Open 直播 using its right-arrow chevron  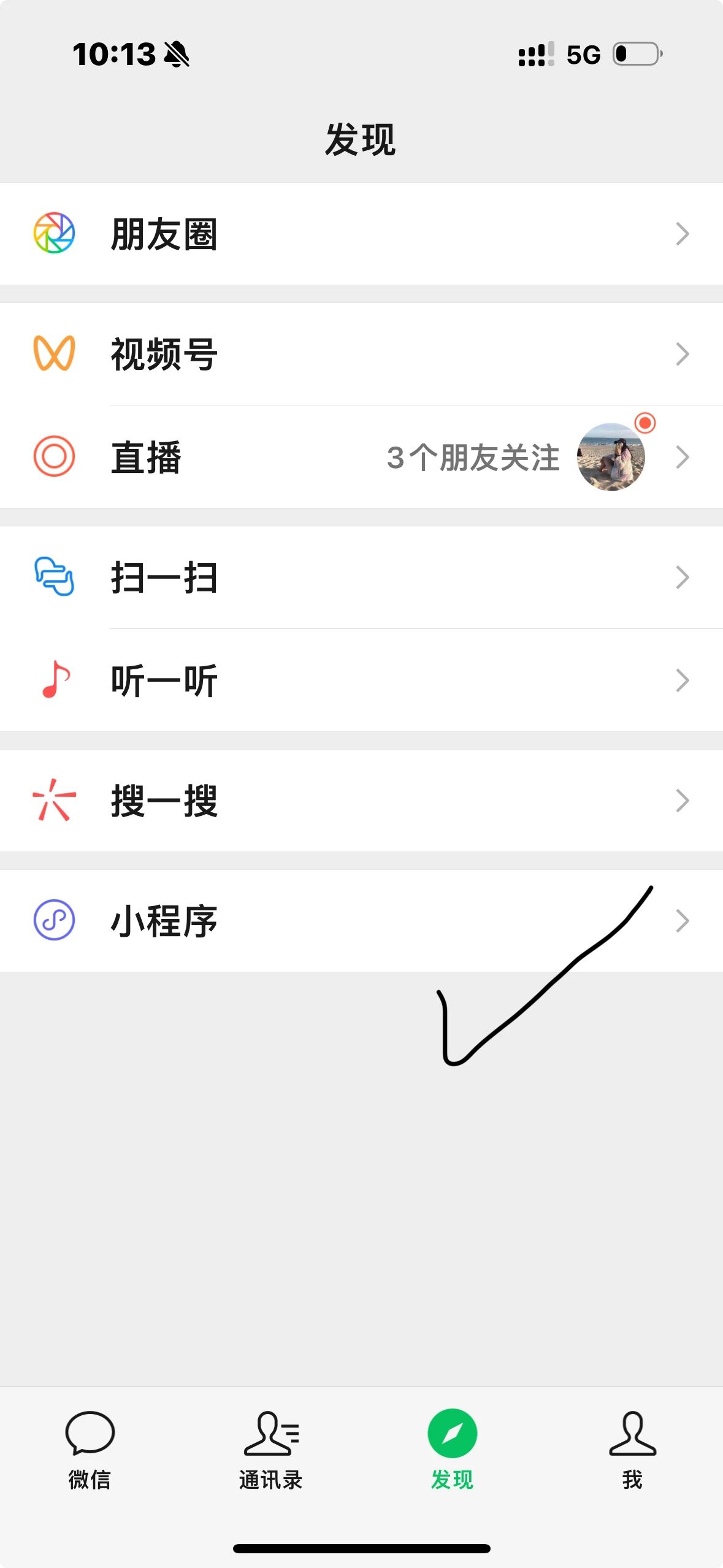(x=683, y=456)
